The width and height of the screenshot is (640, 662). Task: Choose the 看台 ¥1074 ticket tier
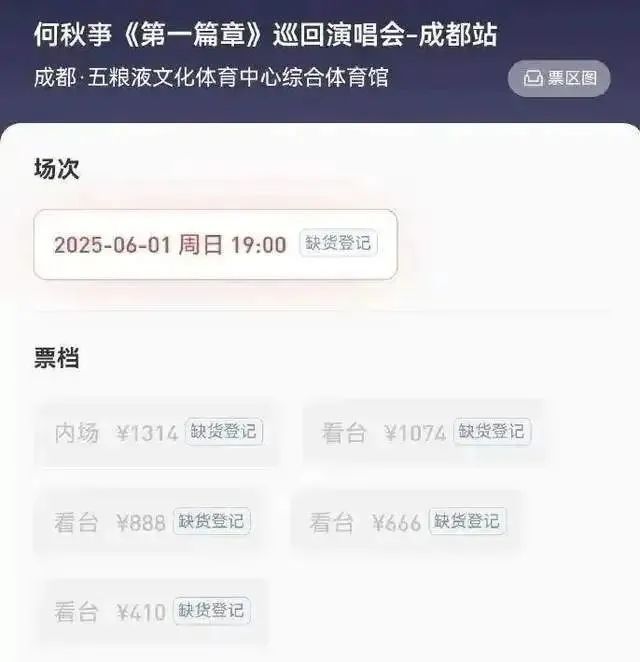(425, 432)
